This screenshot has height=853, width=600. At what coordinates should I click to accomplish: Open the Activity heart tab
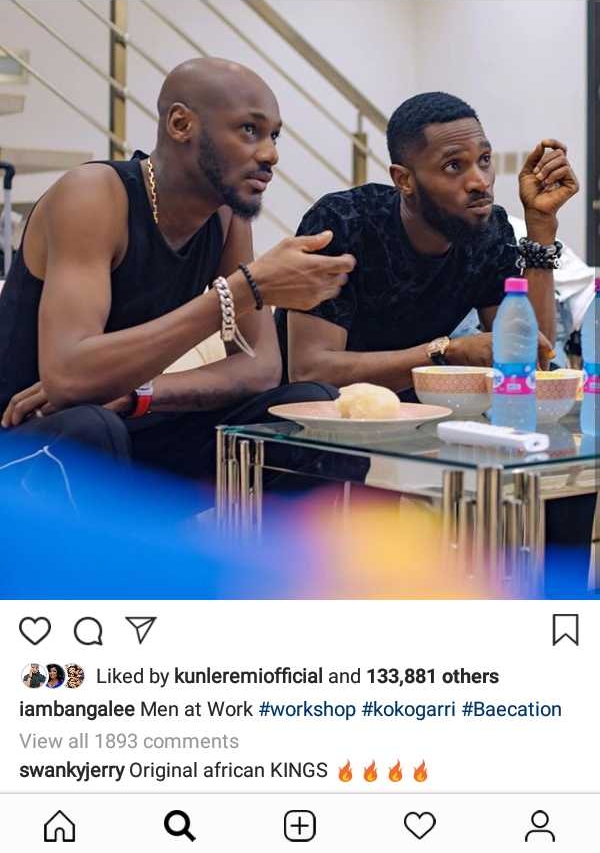(420, 826)
